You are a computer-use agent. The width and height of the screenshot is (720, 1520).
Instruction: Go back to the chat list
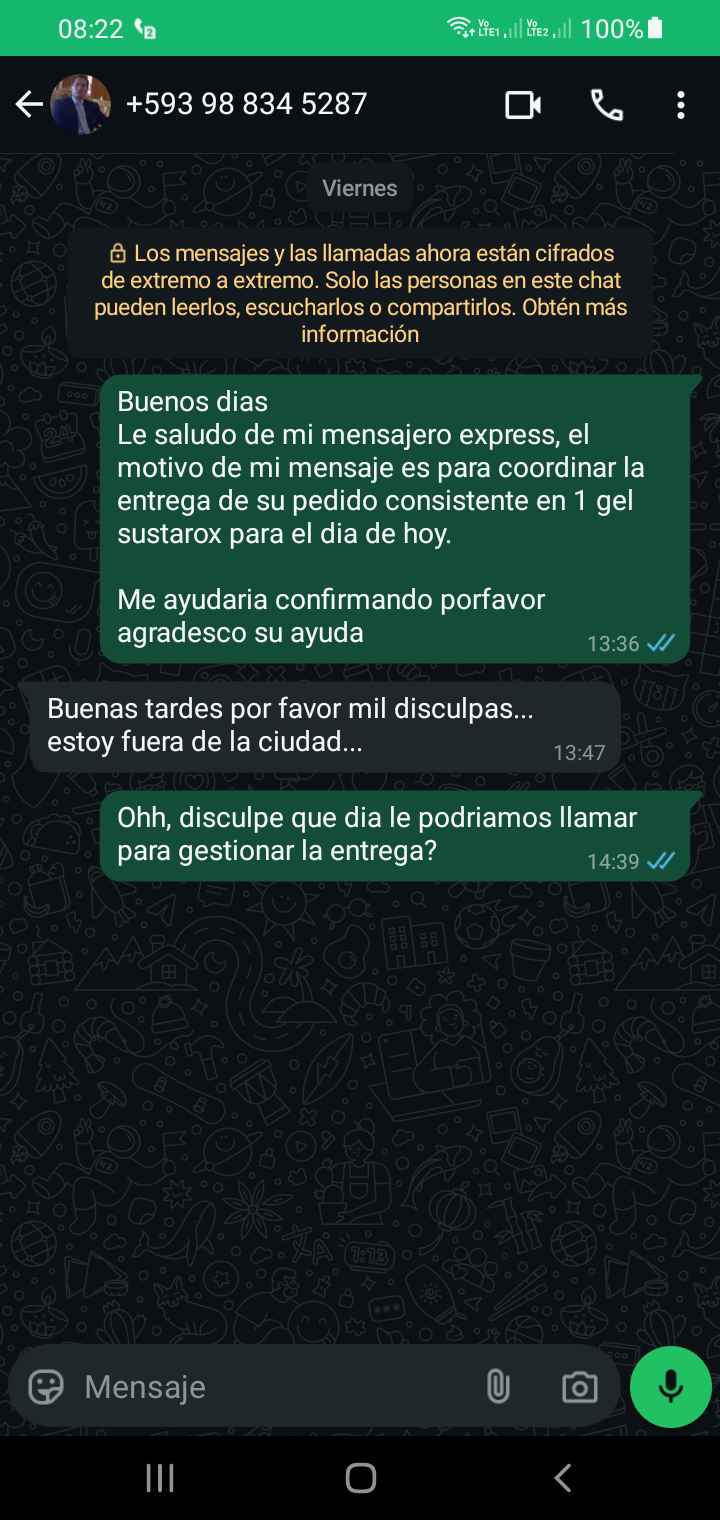coord(29,104)
